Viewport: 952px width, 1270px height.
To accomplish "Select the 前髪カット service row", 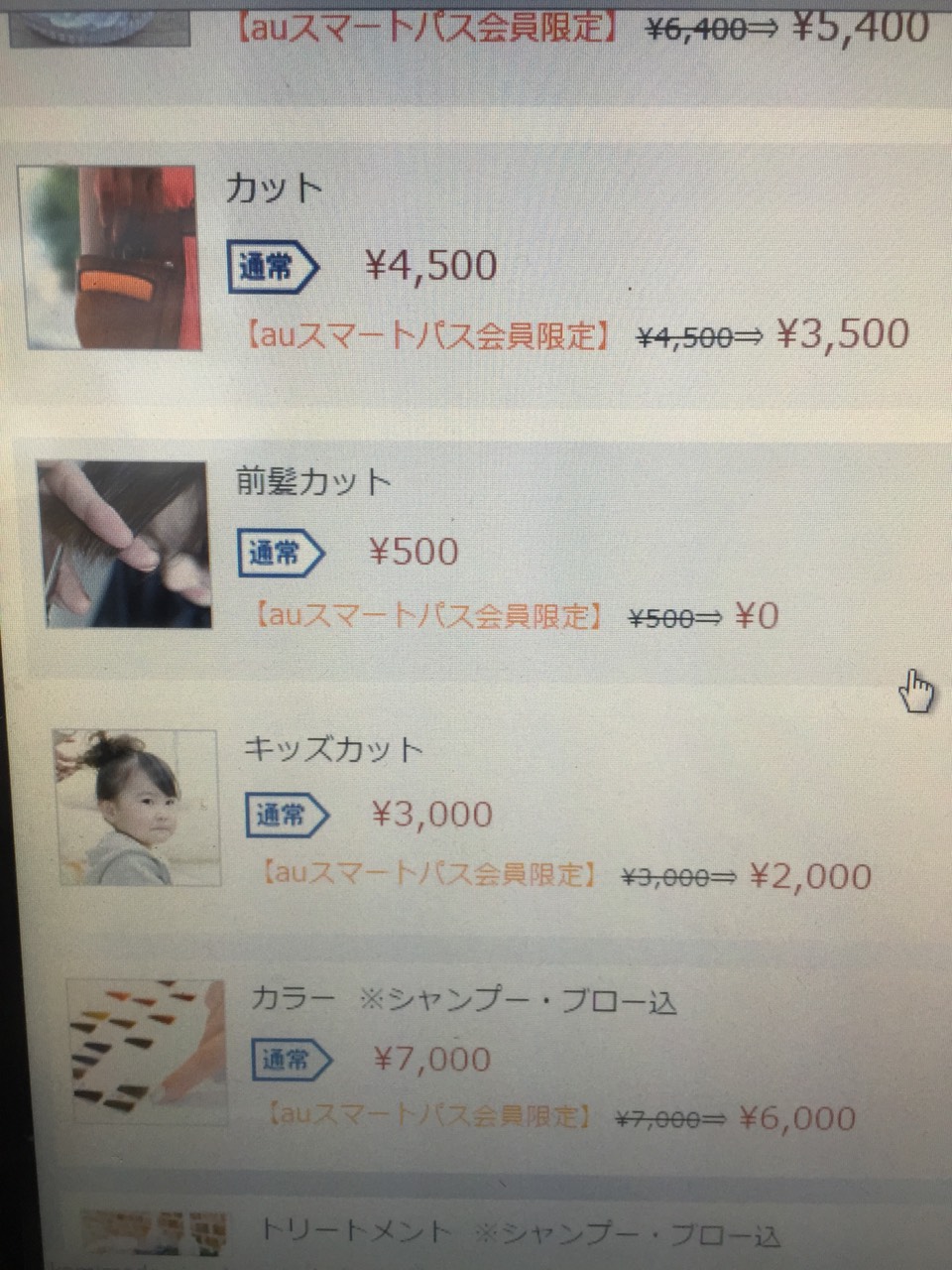I will (313, 482).
